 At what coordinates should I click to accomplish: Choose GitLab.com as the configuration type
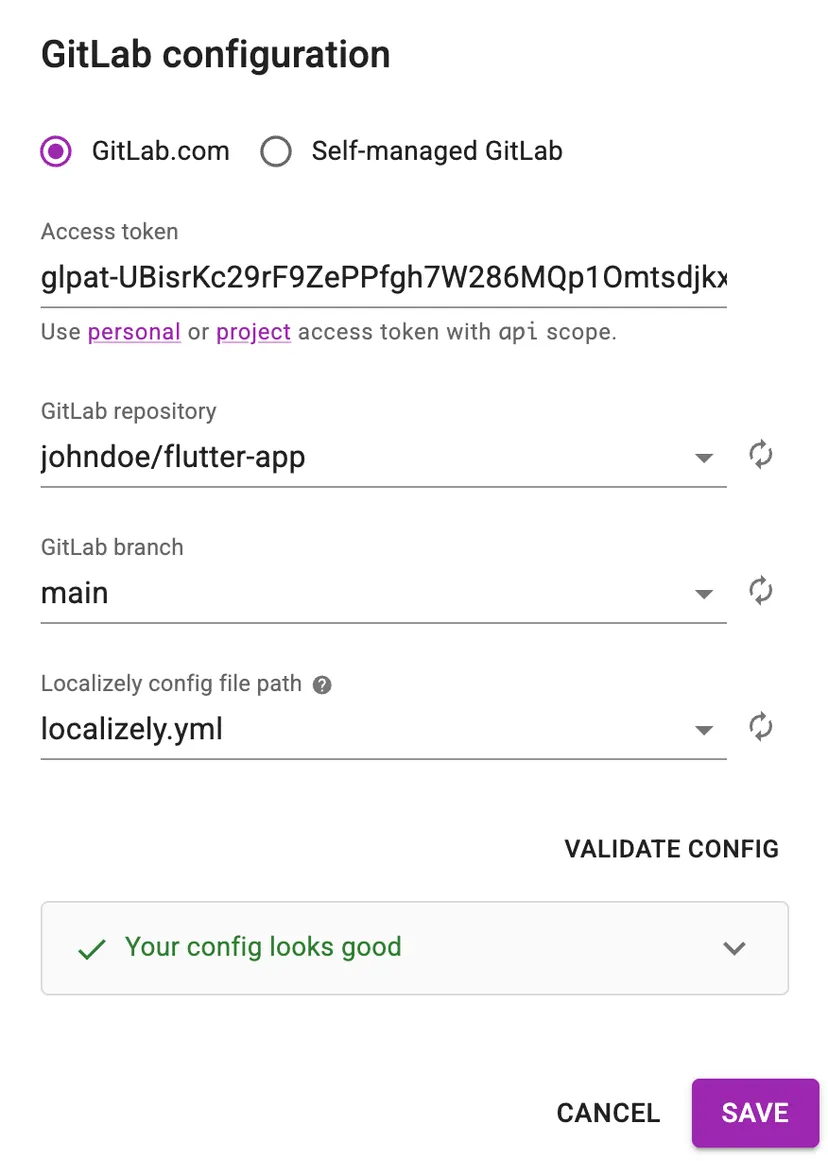point(56,151)
